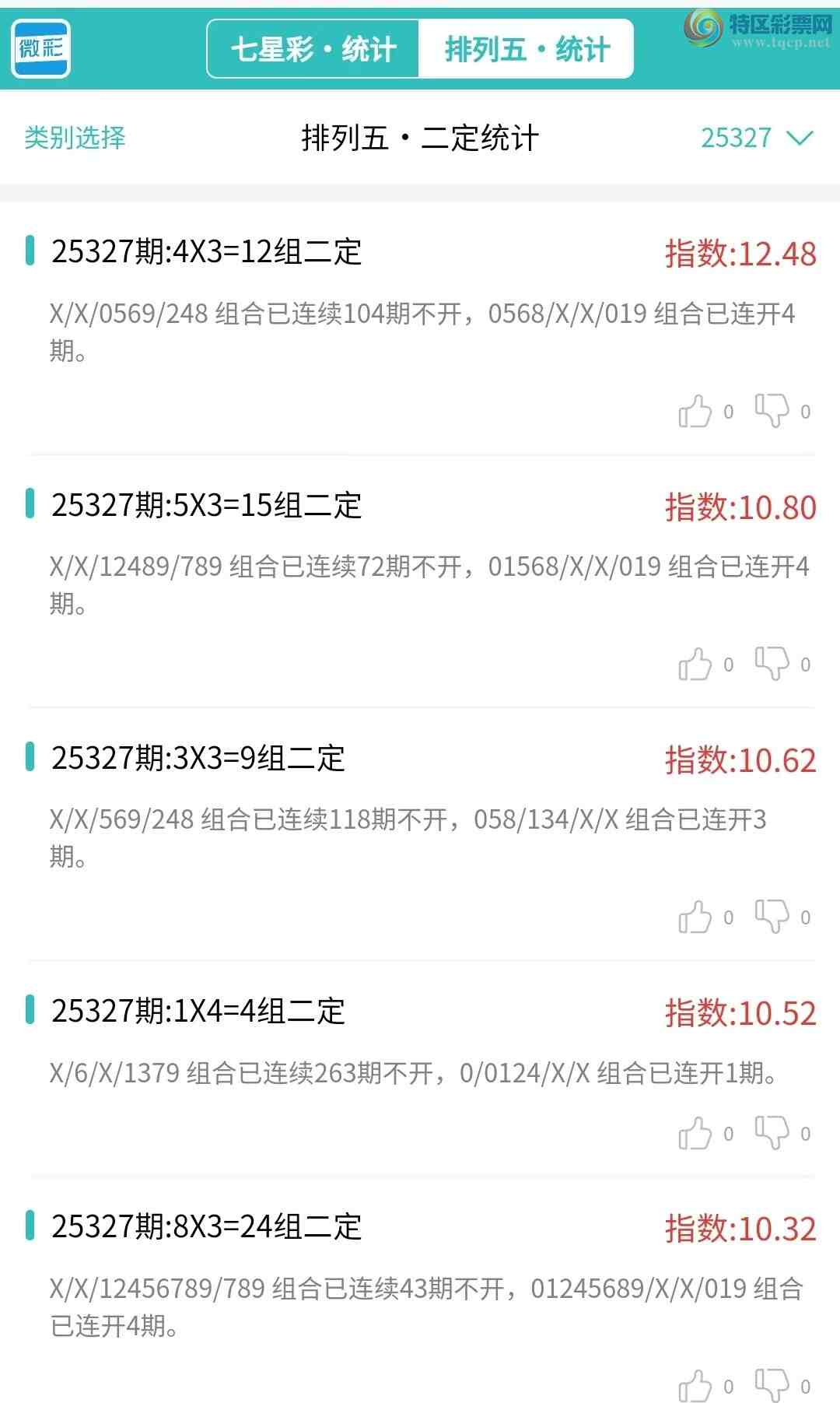Viewport: 840px width, 1403px height.
Task: Switch to the 七星彩·统计 tab
Action: [313, 48]
